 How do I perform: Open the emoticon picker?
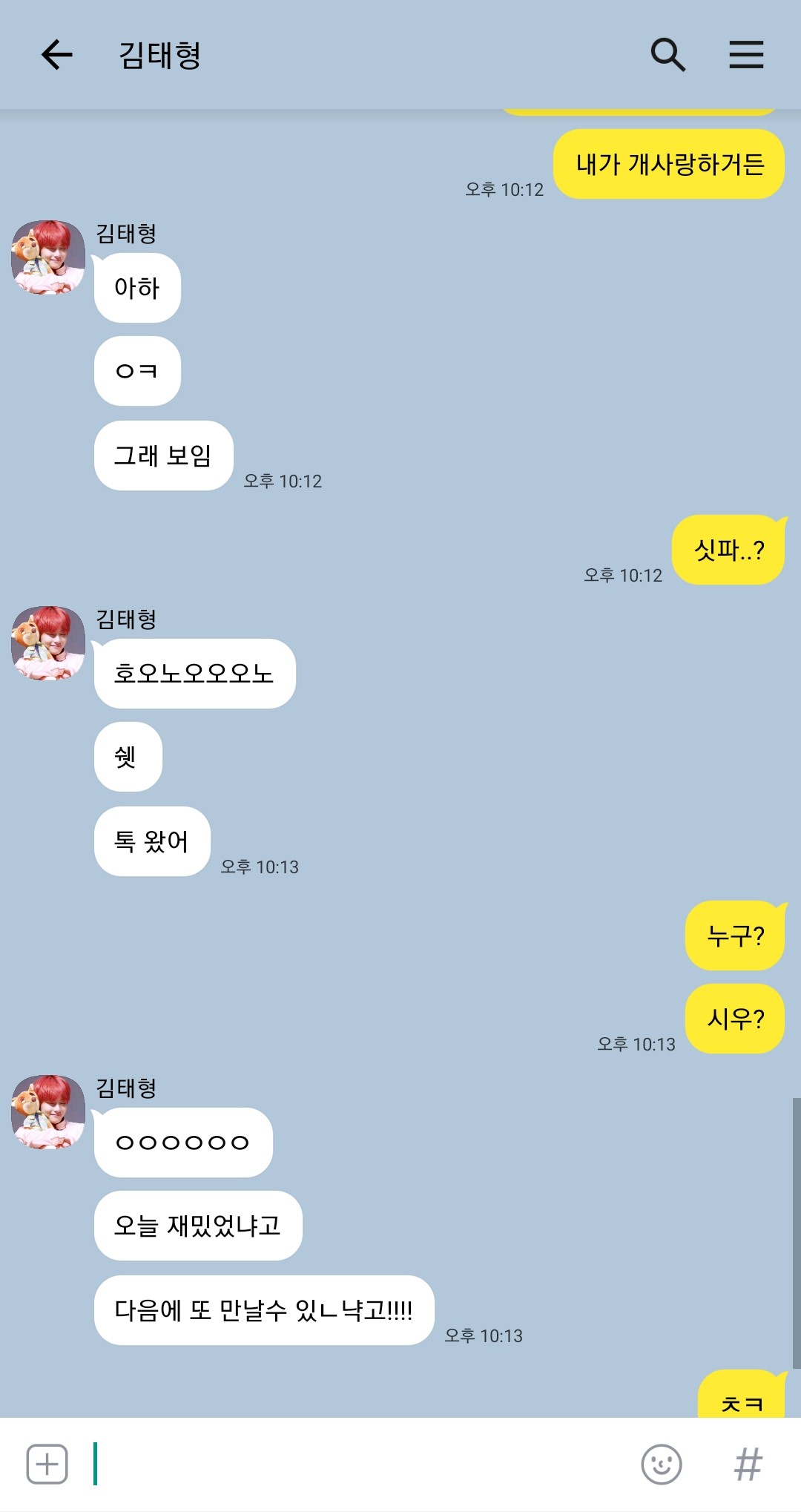661,1464
